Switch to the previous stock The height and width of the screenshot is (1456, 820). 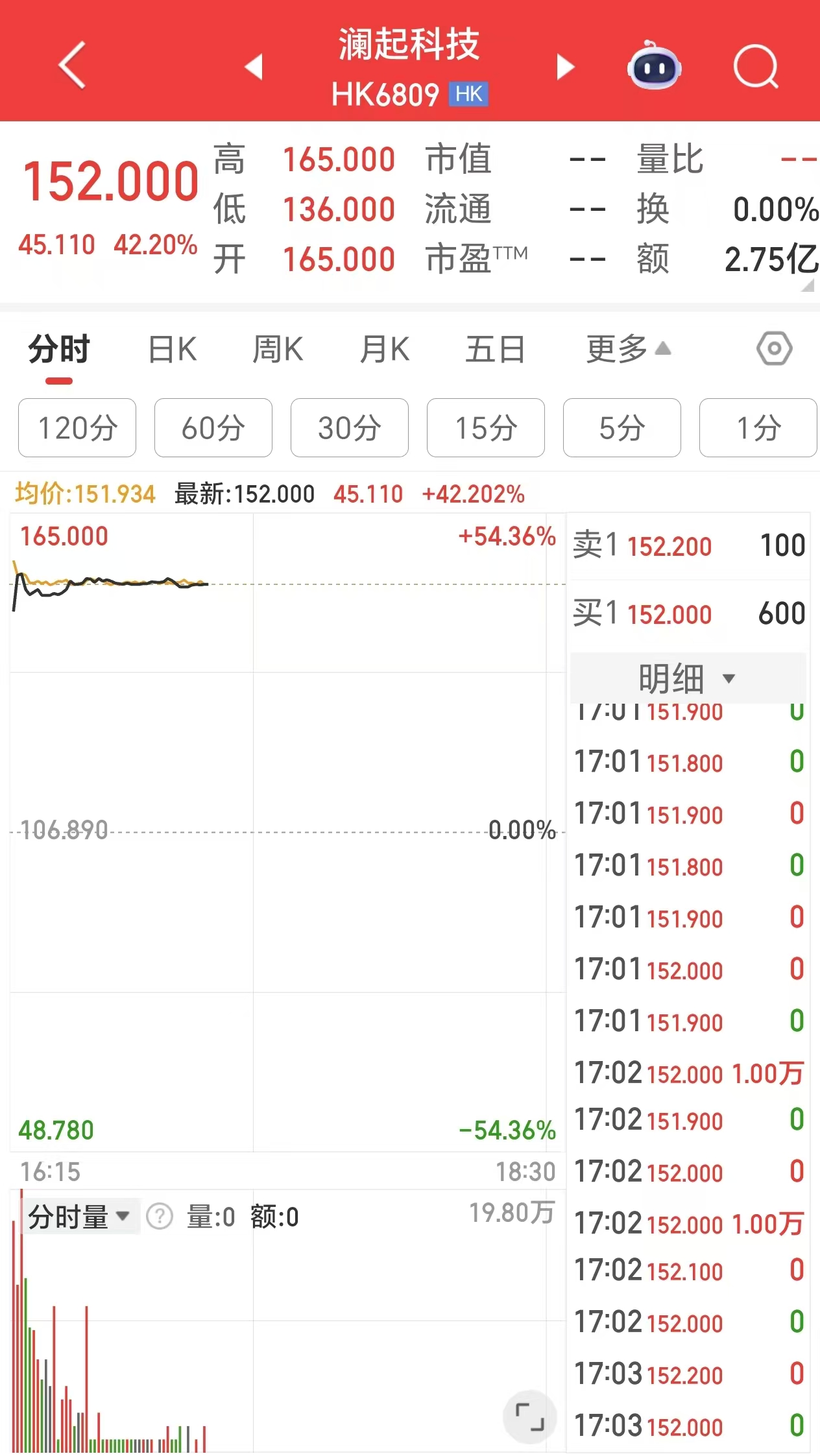tap(254, 67)
